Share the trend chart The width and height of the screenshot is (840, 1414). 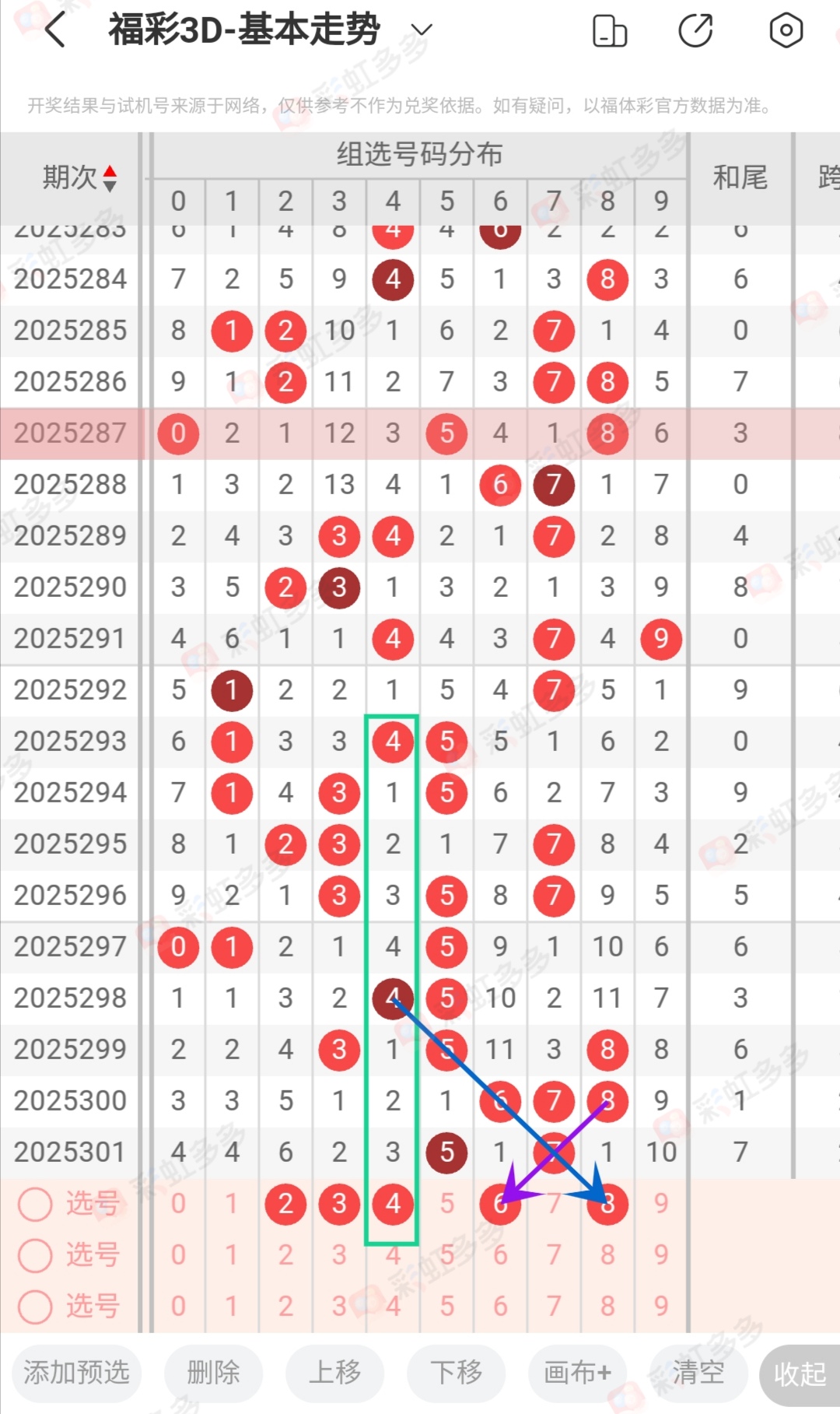695,31
